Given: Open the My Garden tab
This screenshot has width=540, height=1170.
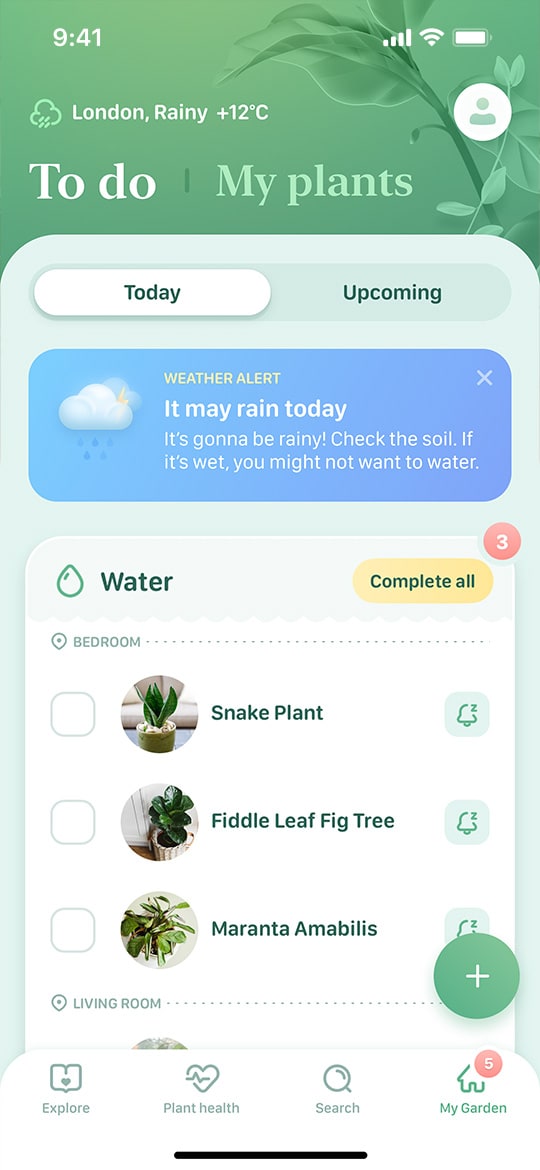Looking at the screenshot, I should pyautogui.click(x=473, y=1089).
